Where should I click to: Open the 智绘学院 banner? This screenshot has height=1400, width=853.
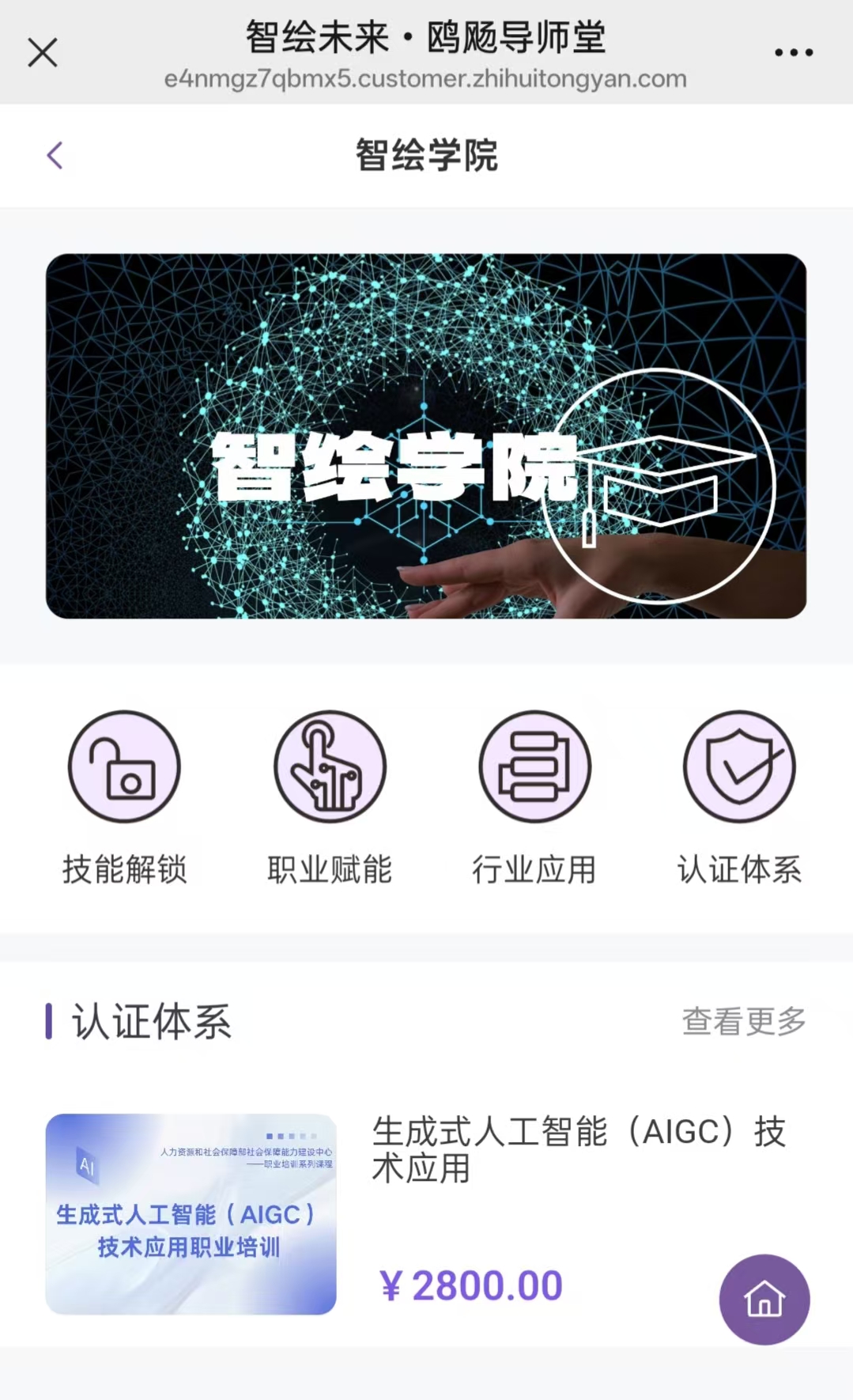426,436
